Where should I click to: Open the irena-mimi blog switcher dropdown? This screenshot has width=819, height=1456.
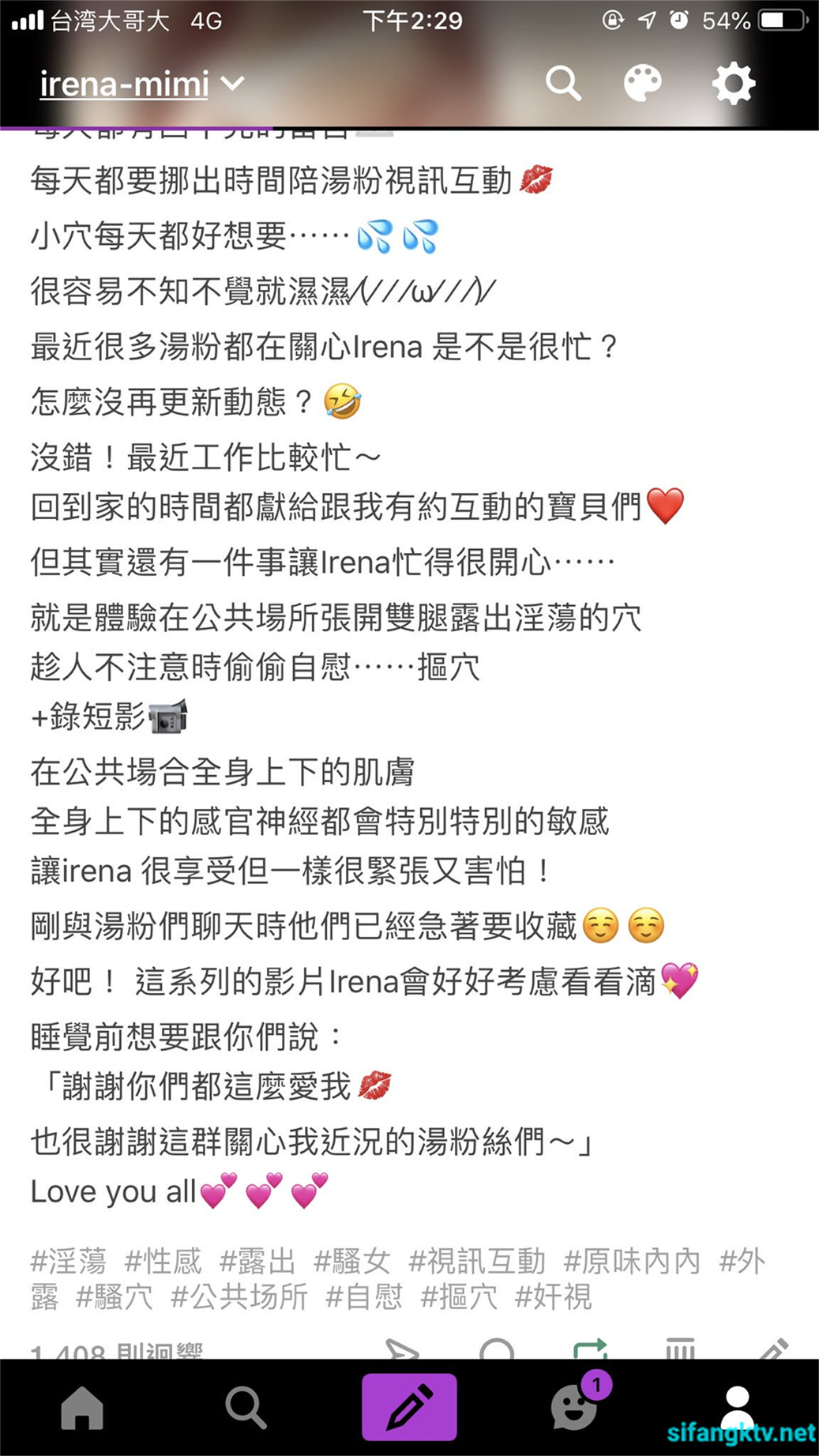(142, 84)
